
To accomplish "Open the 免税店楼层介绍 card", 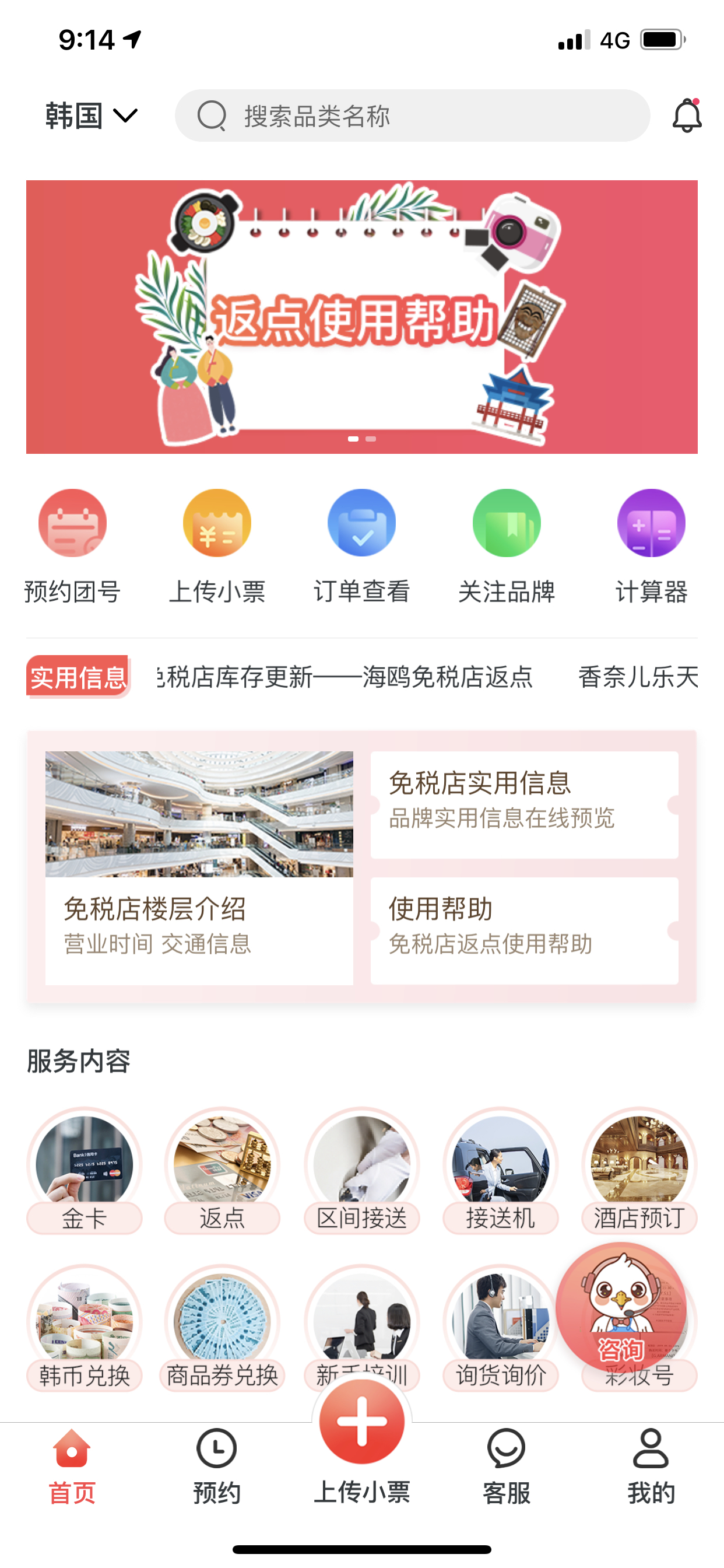I will pyautogui.click(x=199, y=867).
